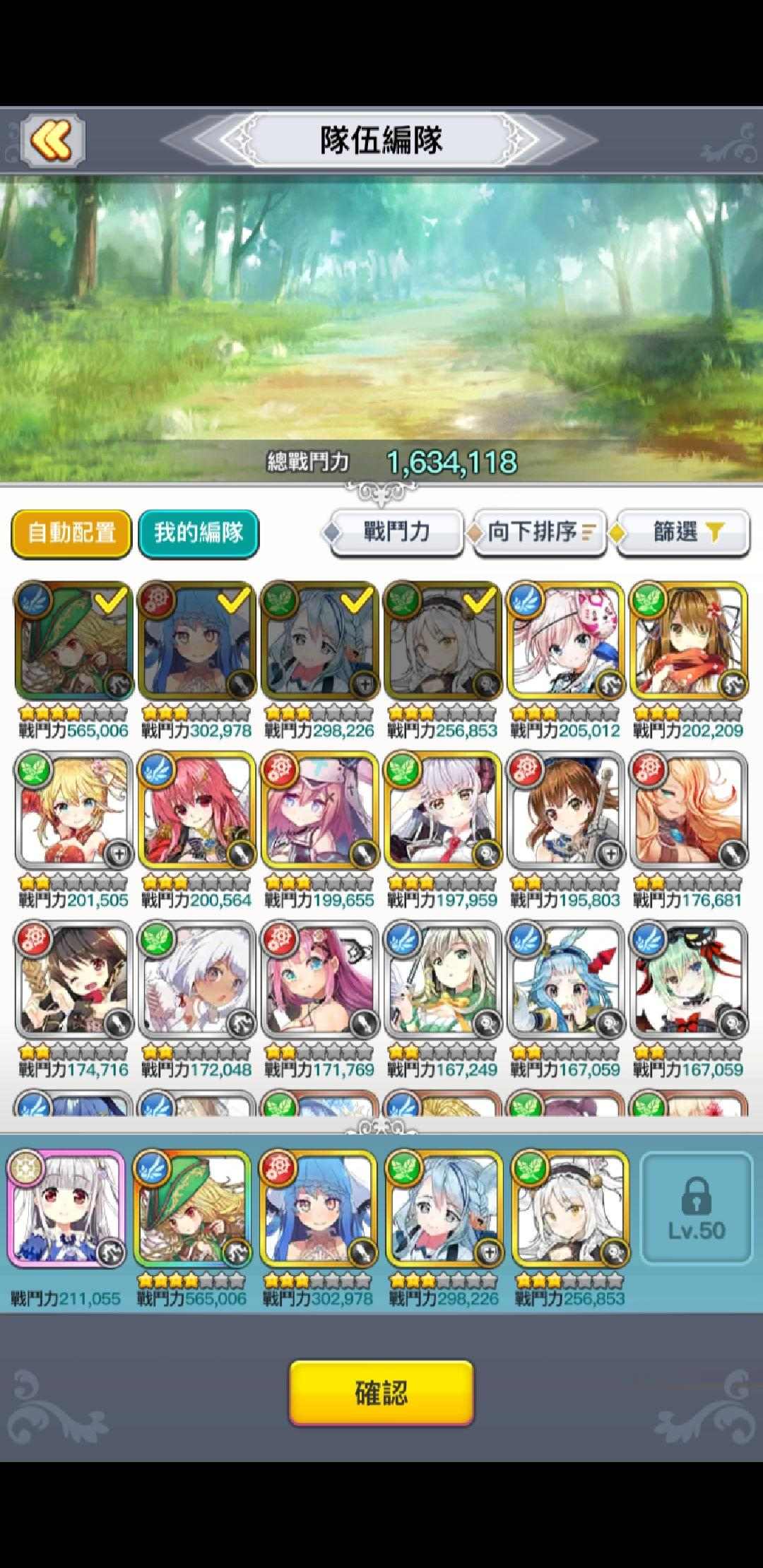The height and width of the screenshot is (1568, 763).
Task: Pick the character with power 199,655
Action: (x=320, y=809)
